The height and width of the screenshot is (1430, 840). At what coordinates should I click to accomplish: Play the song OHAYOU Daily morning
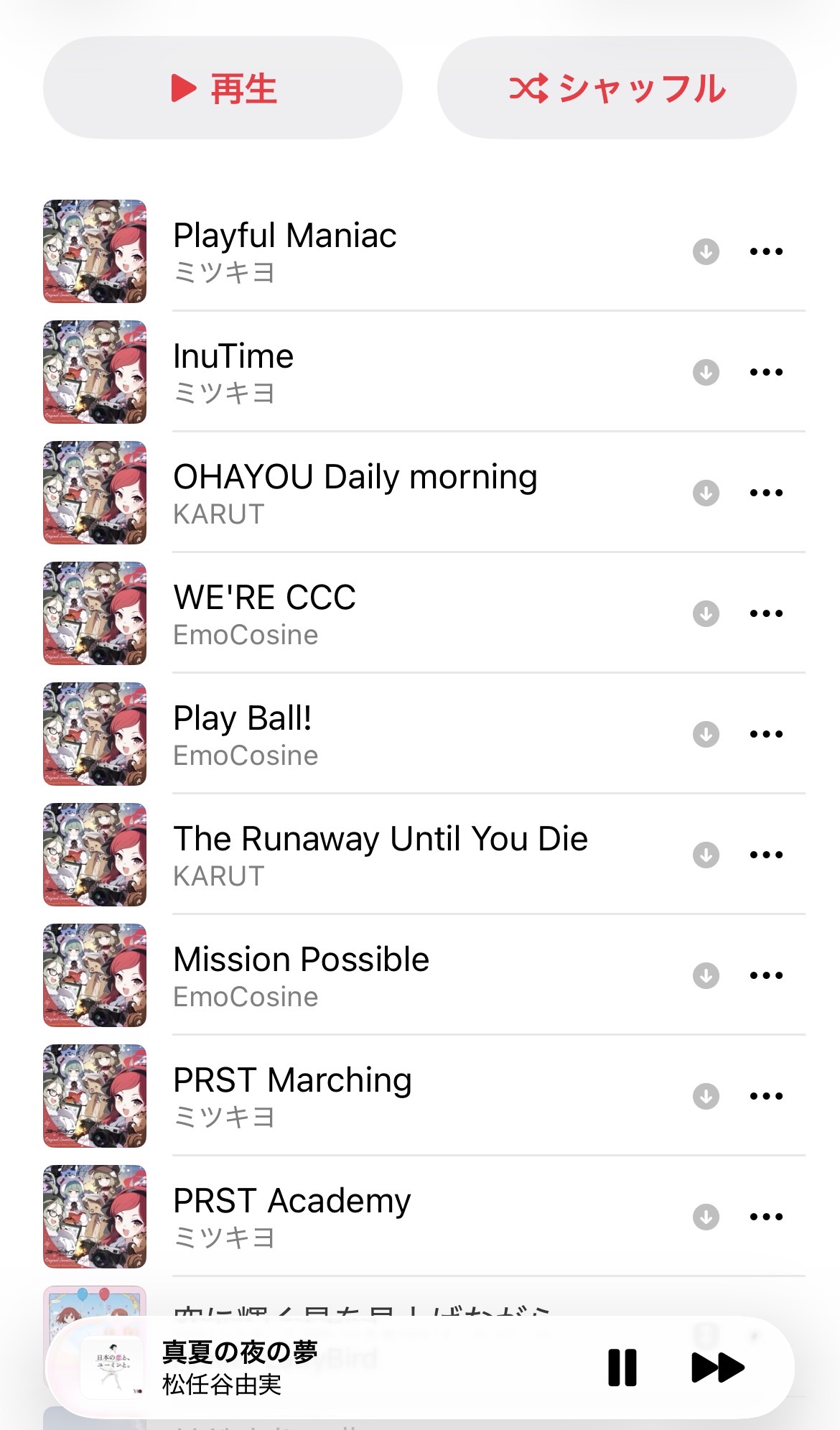click(355, 477)
